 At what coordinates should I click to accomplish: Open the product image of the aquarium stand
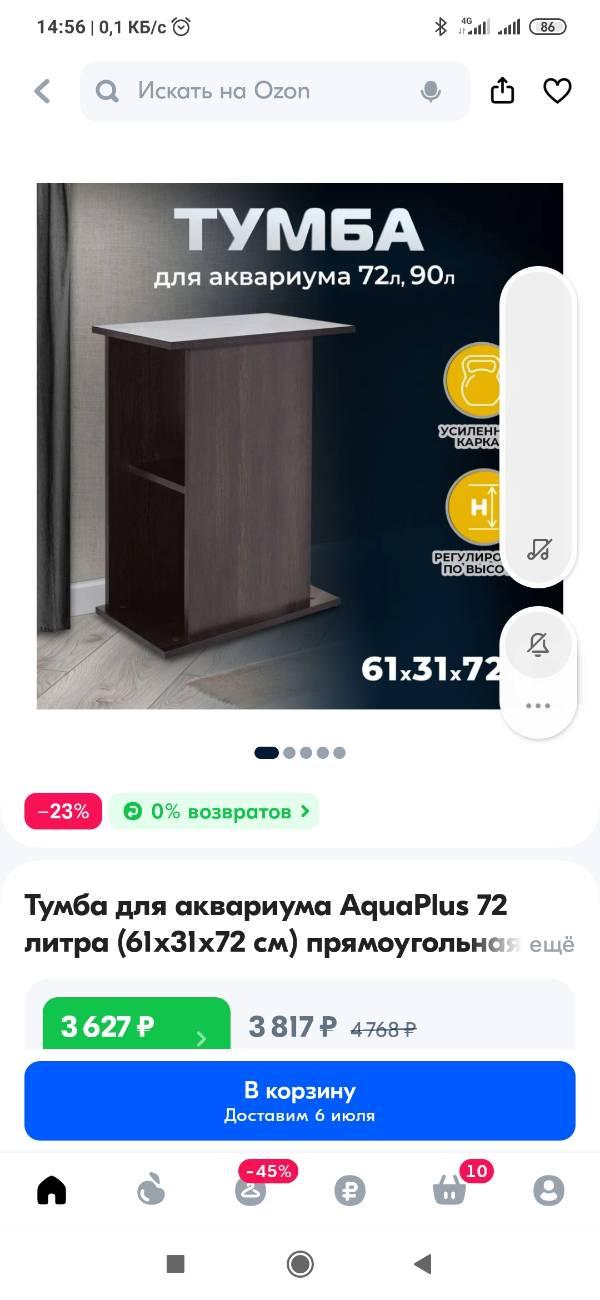[x=300, y=446]
